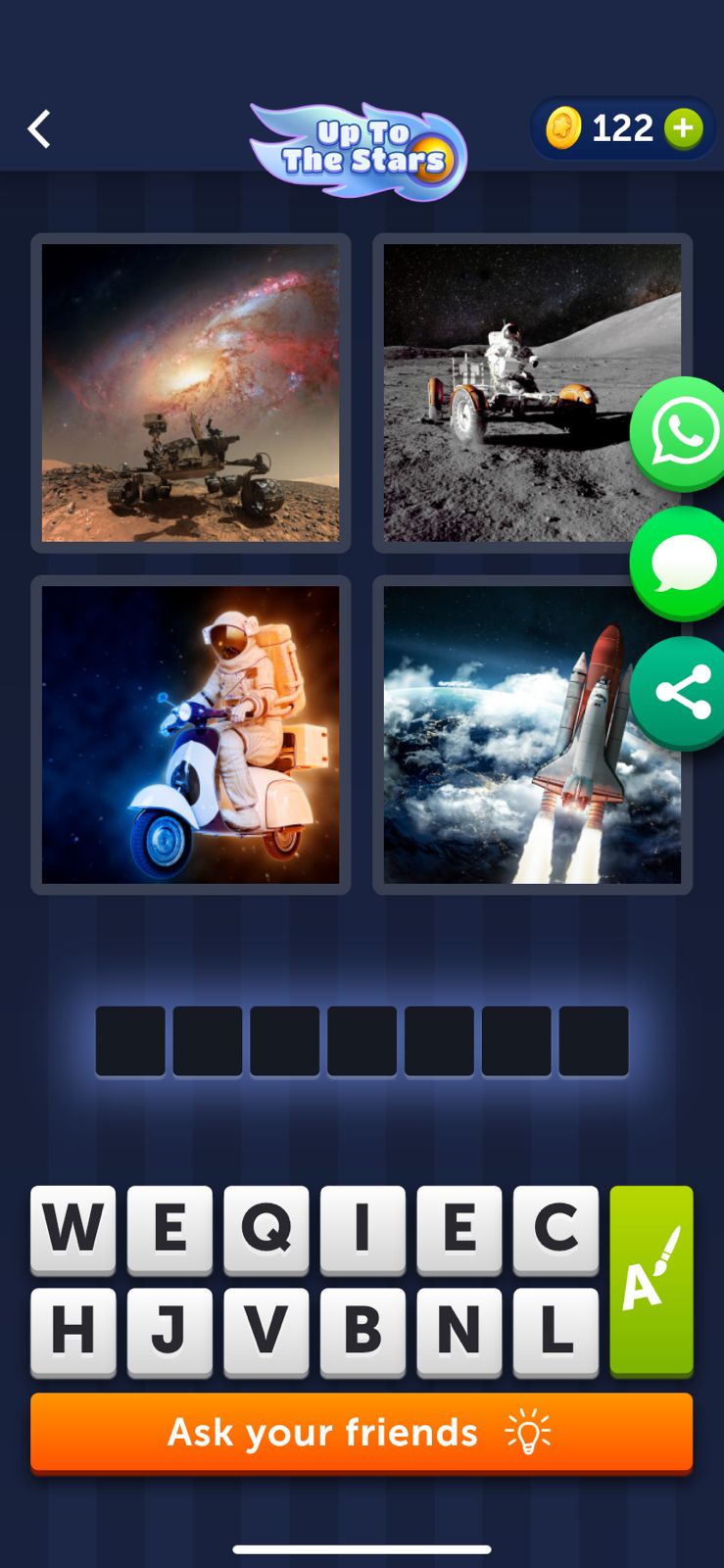Open the Up To The Stars logo
Image resolution: width=724 pixels, height=1568 pixels.
(358, 145)
